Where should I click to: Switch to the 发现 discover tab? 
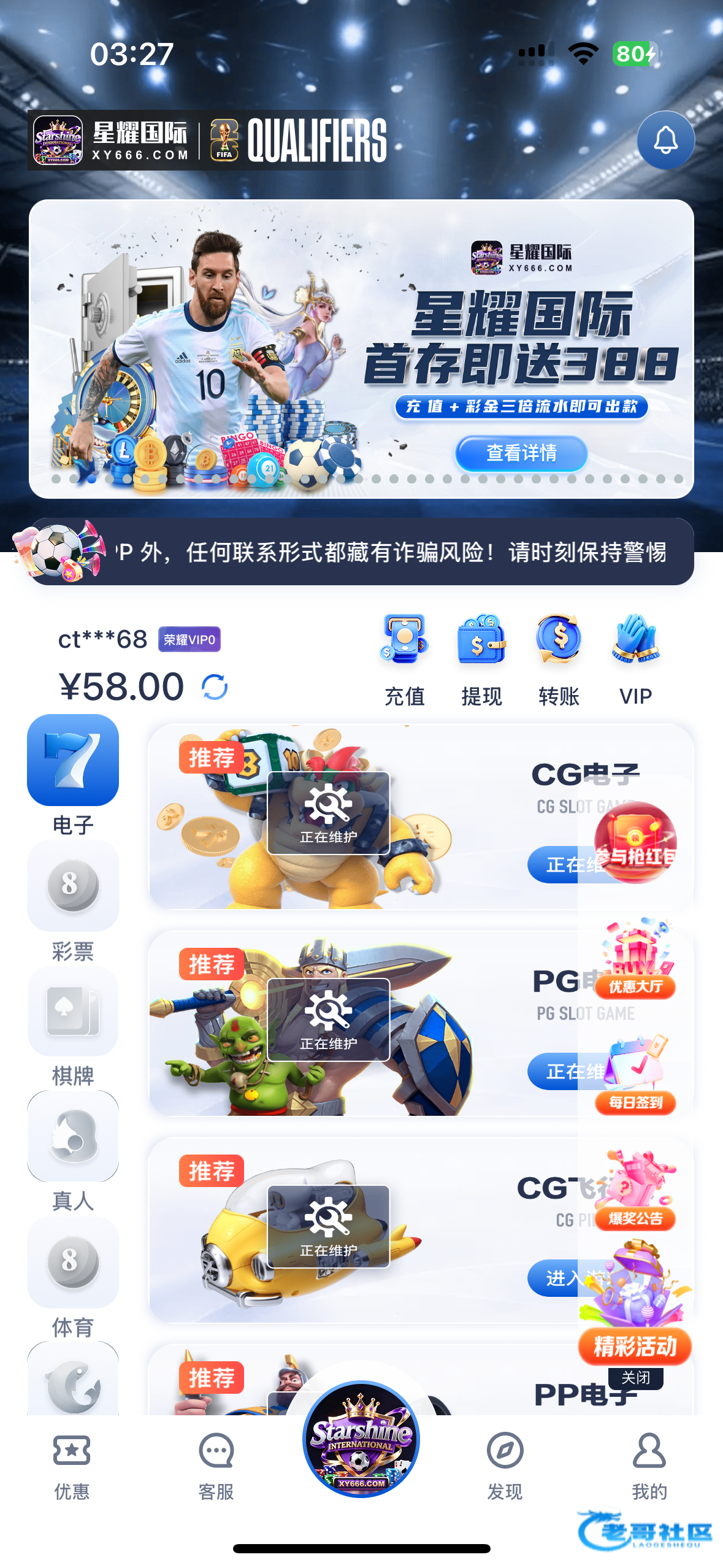505,1465
